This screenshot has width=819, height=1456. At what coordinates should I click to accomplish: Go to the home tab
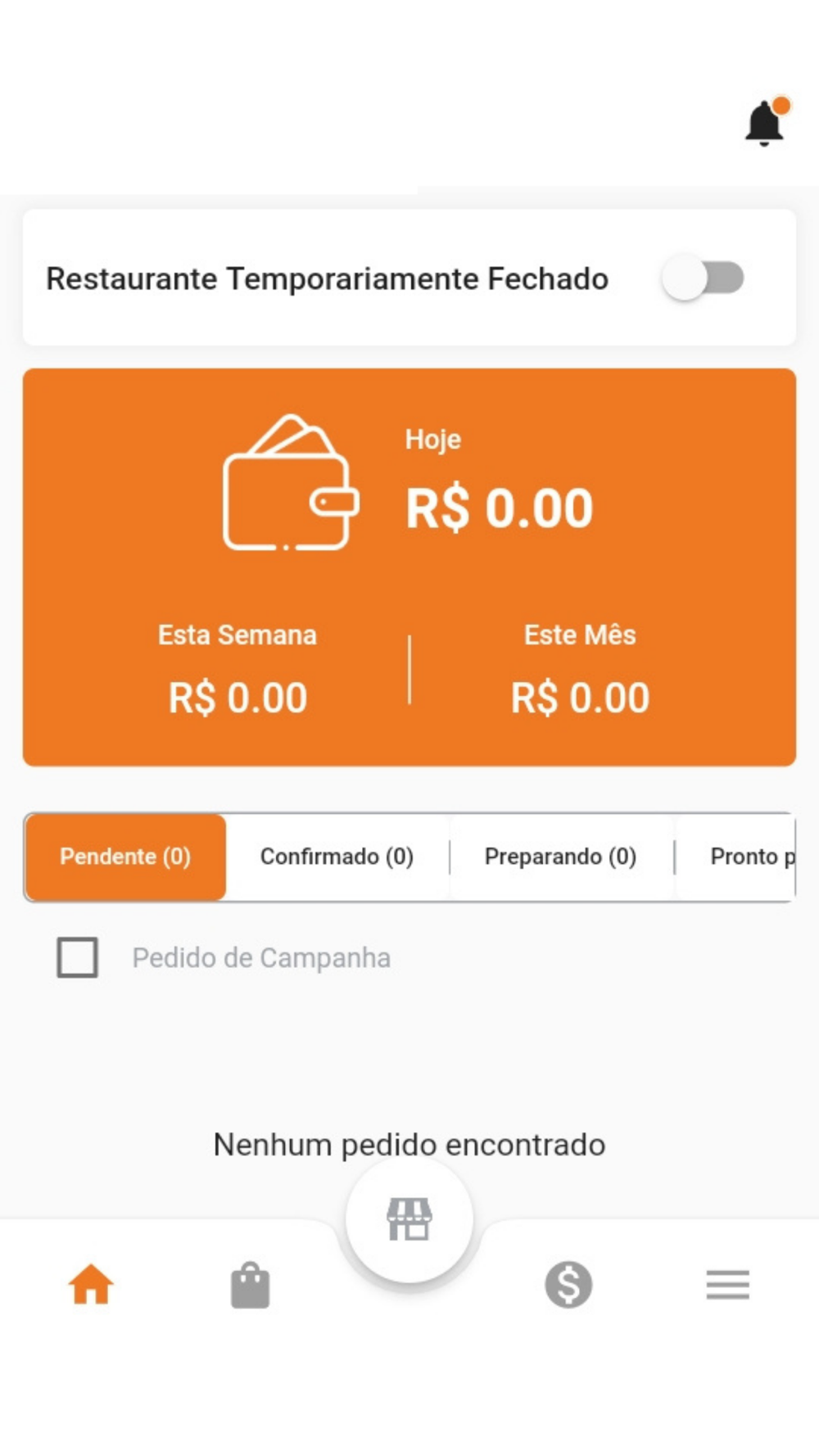coord(91,1284)
